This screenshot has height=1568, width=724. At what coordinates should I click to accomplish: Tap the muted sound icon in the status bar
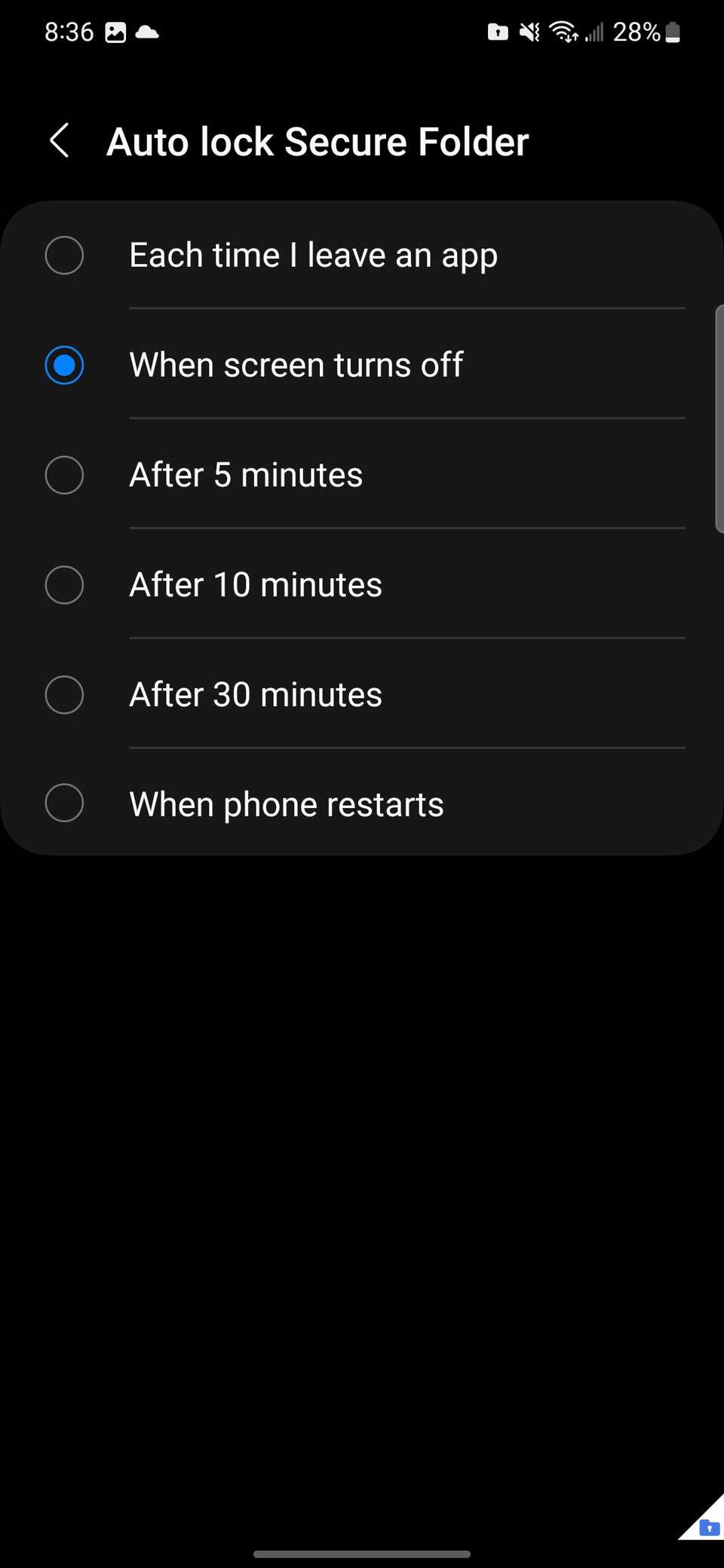click(x=530, y=31)
